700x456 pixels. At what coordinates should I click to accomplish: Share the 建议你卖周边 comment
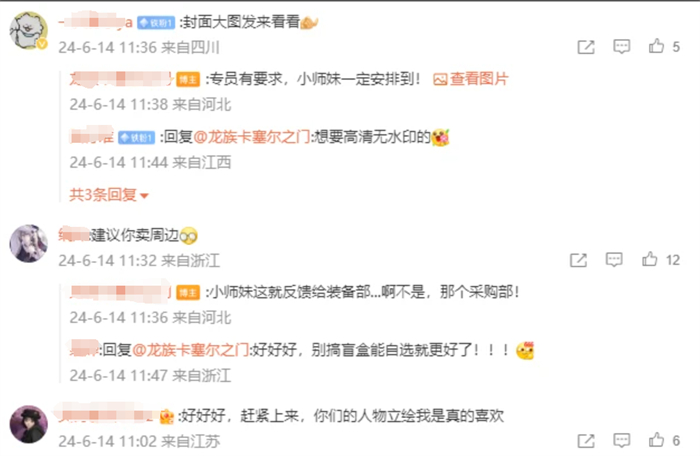click(x=578, y=260)
